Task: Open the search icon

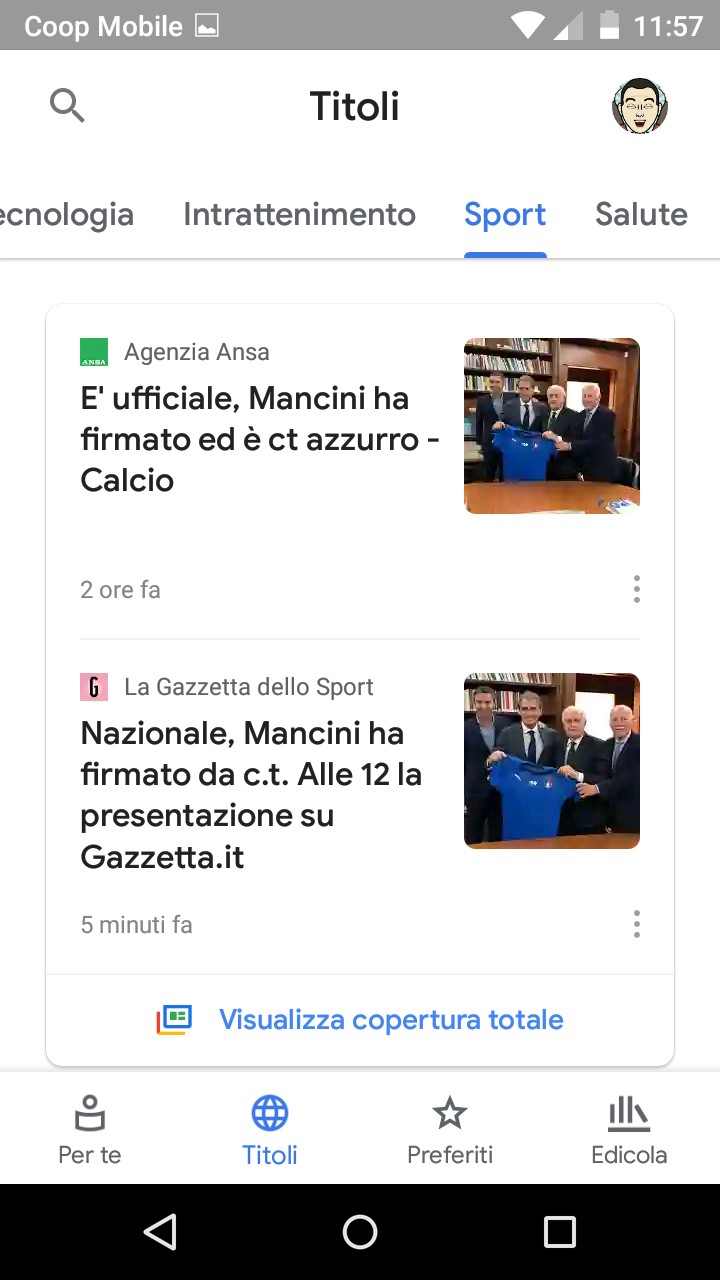Action: click(x=67, y=105)
